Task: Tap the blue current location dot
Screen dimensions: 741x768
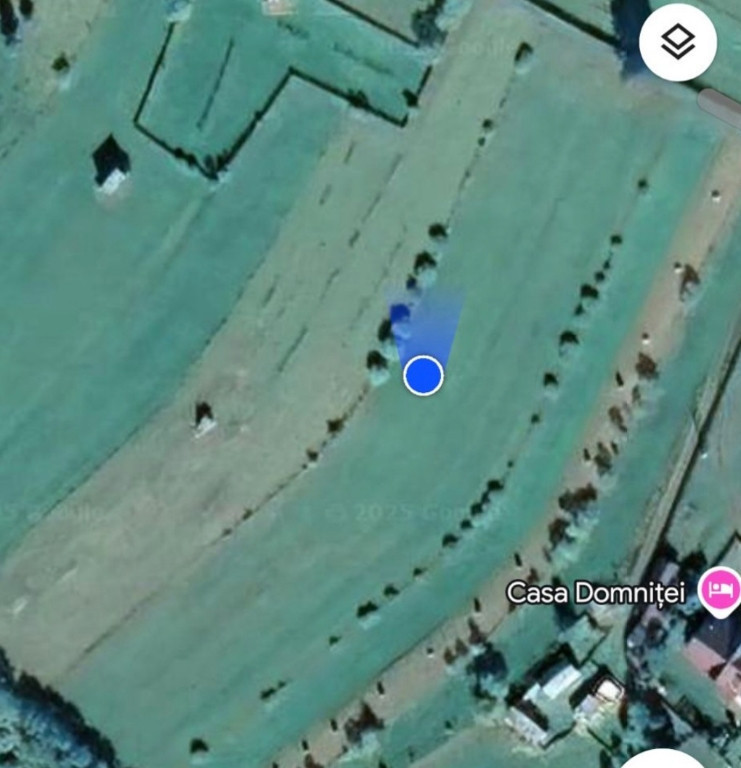Action: point(423,375)
